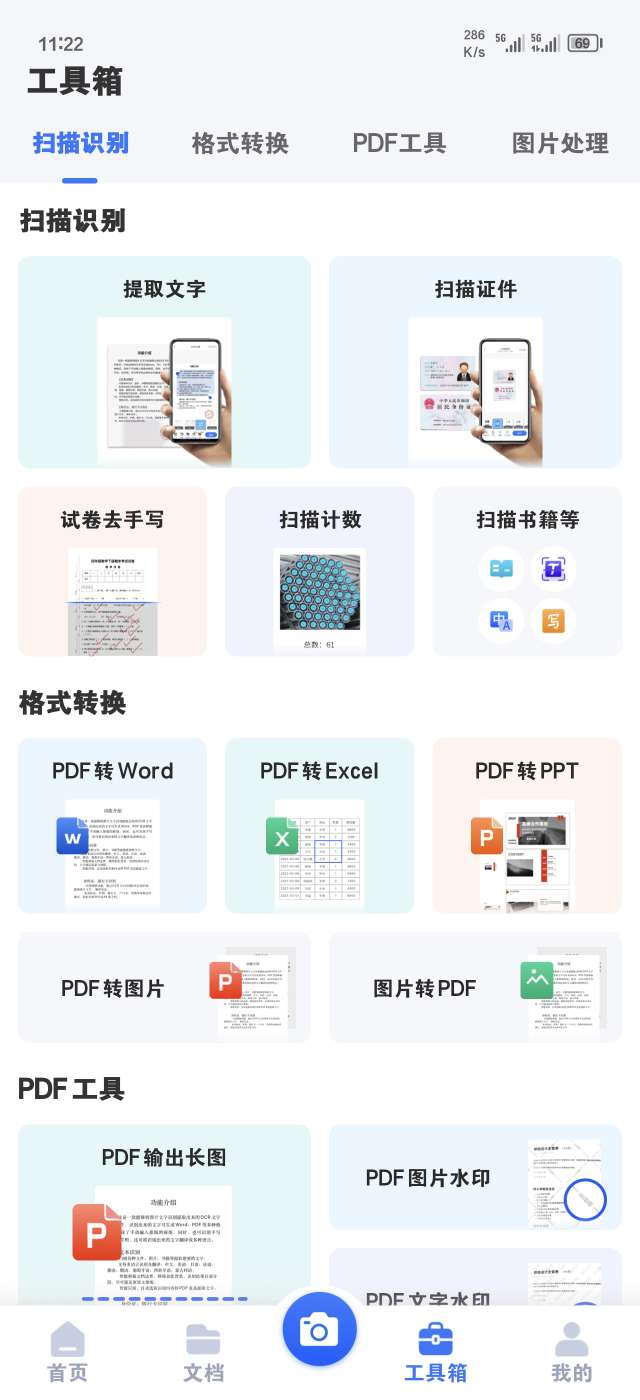Select the 图片处理 top tab
The width and height of the screenshot is (640, 1400).
click(560, 143)
